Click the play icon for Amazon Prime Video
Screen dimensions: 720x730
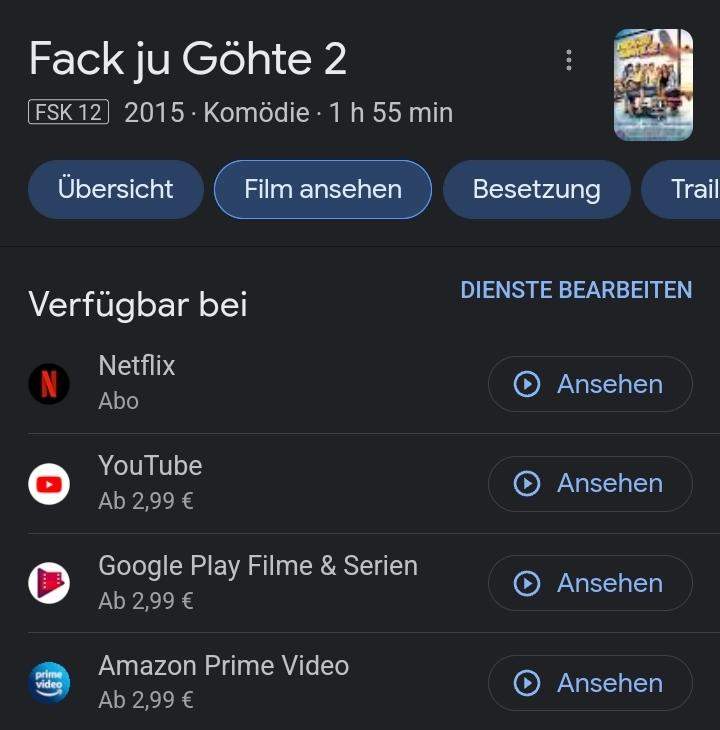point(527,683)
